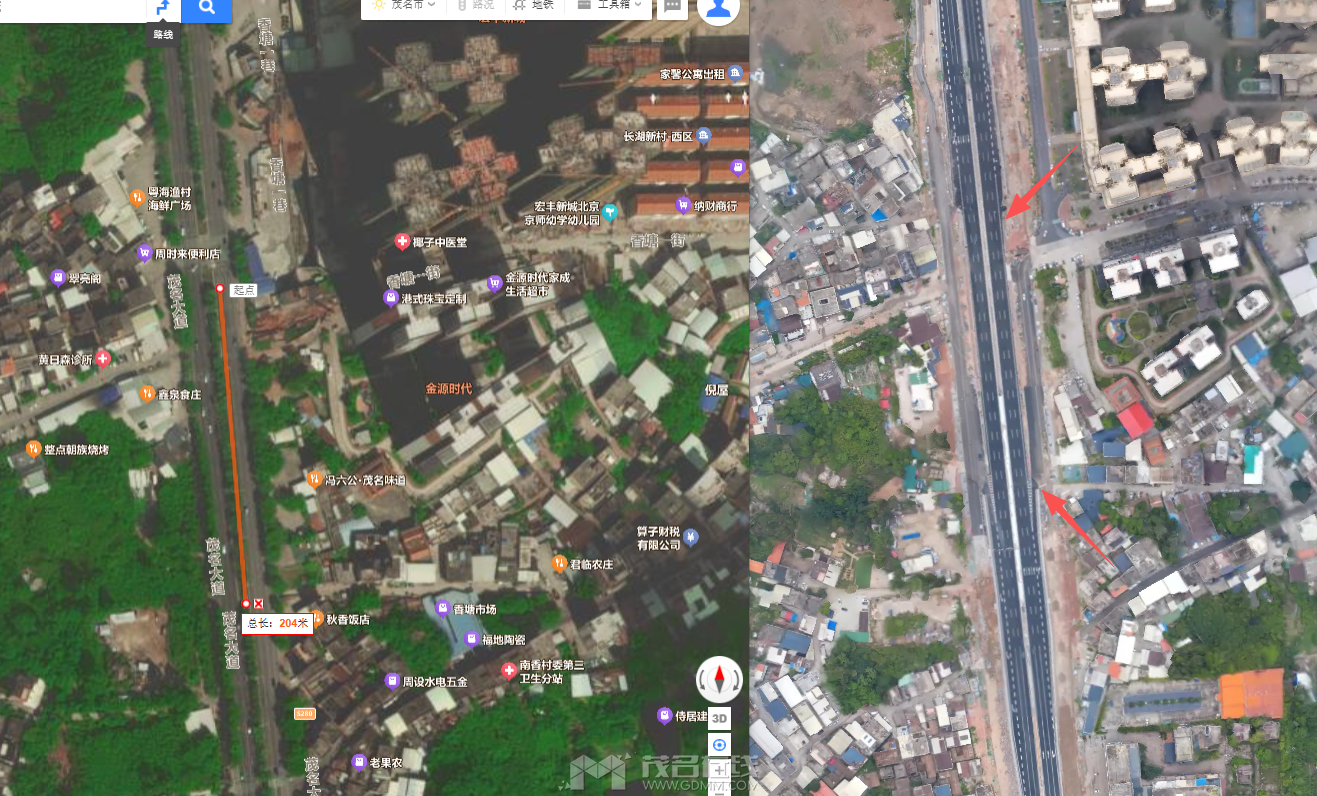Open the user account avatar

(718, 9)
